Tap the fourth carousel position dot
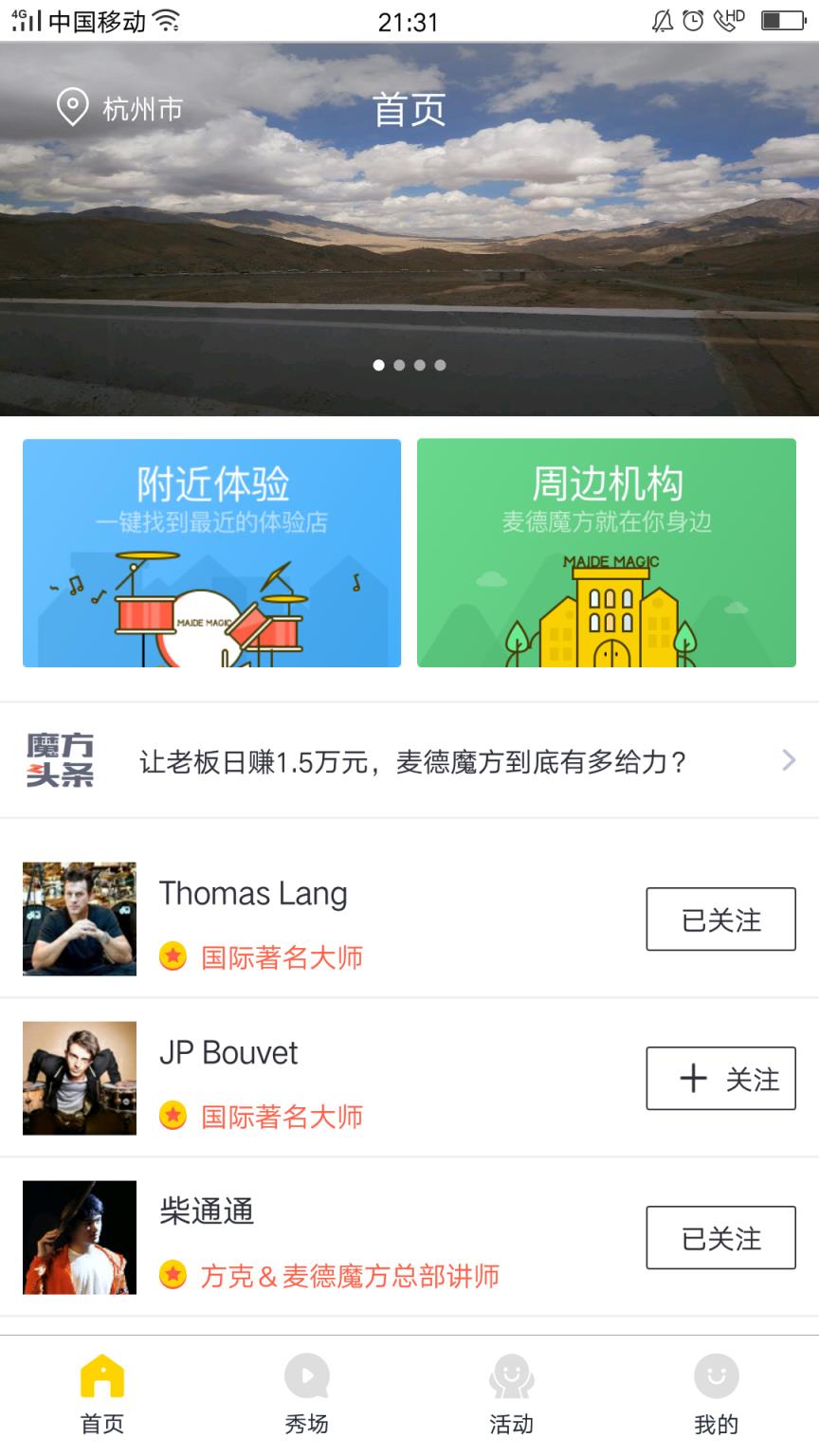This screenshot has width=819, height=1456. tap(439, 364)
